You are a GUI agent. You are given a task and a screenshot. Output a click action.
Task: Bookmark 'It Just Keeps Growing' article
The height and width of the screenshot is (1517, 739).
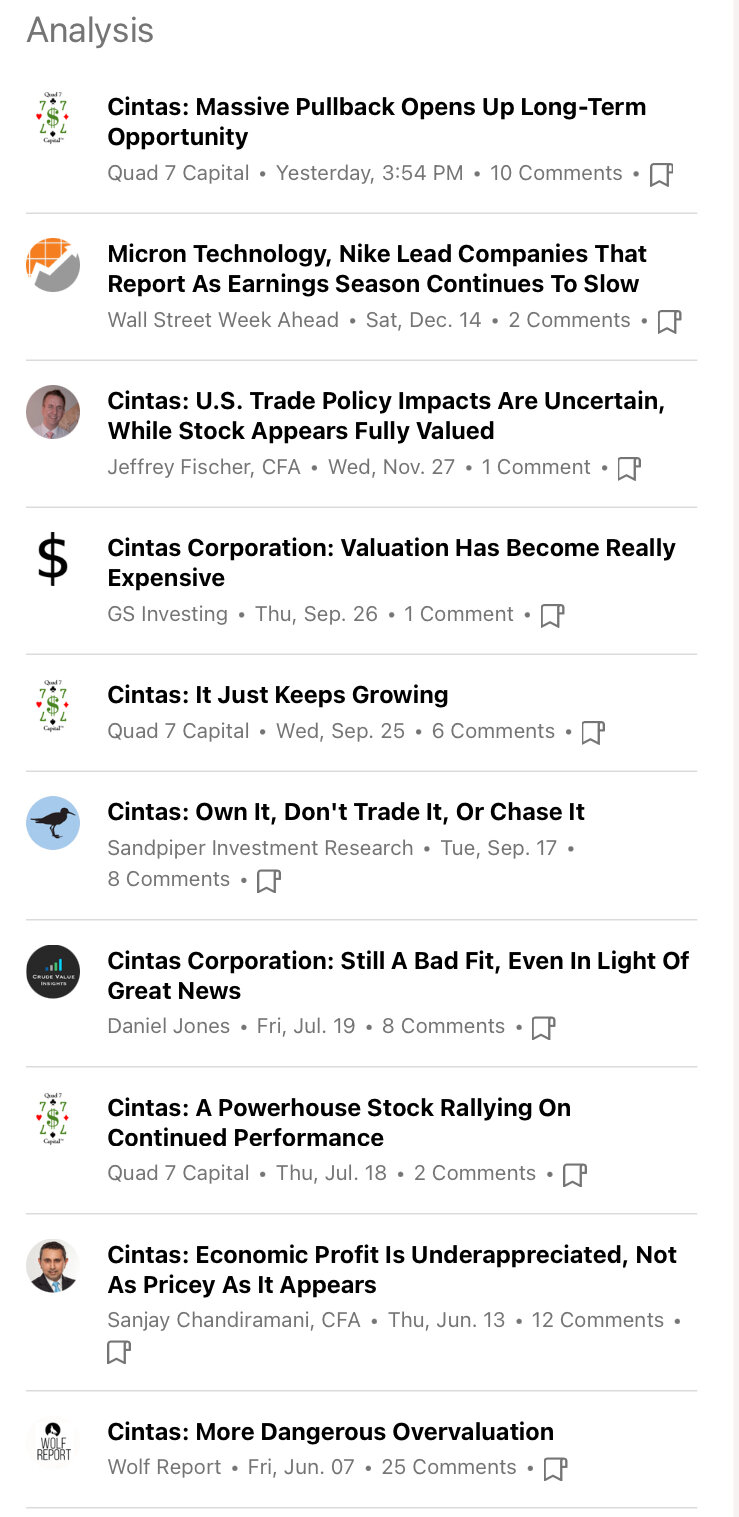(x=593, y=733)
